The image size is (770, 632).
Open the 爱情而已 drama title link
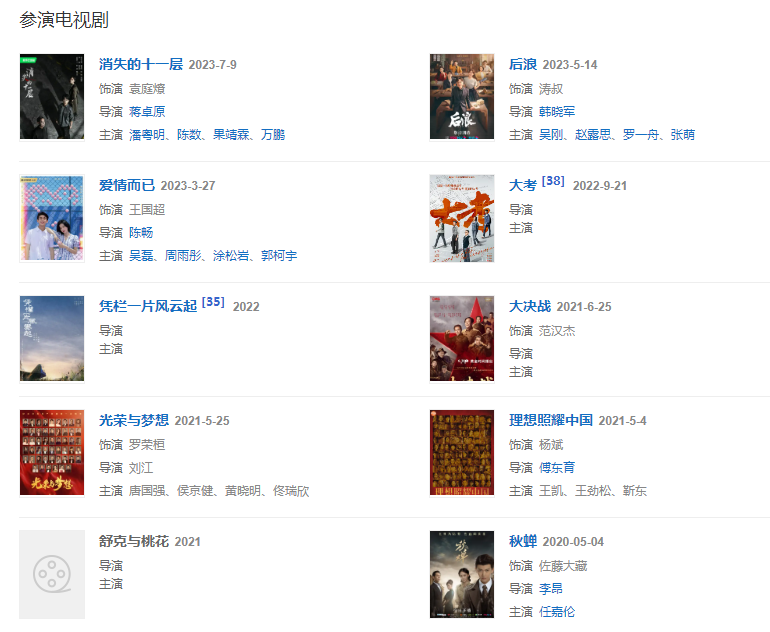(127, 186)
